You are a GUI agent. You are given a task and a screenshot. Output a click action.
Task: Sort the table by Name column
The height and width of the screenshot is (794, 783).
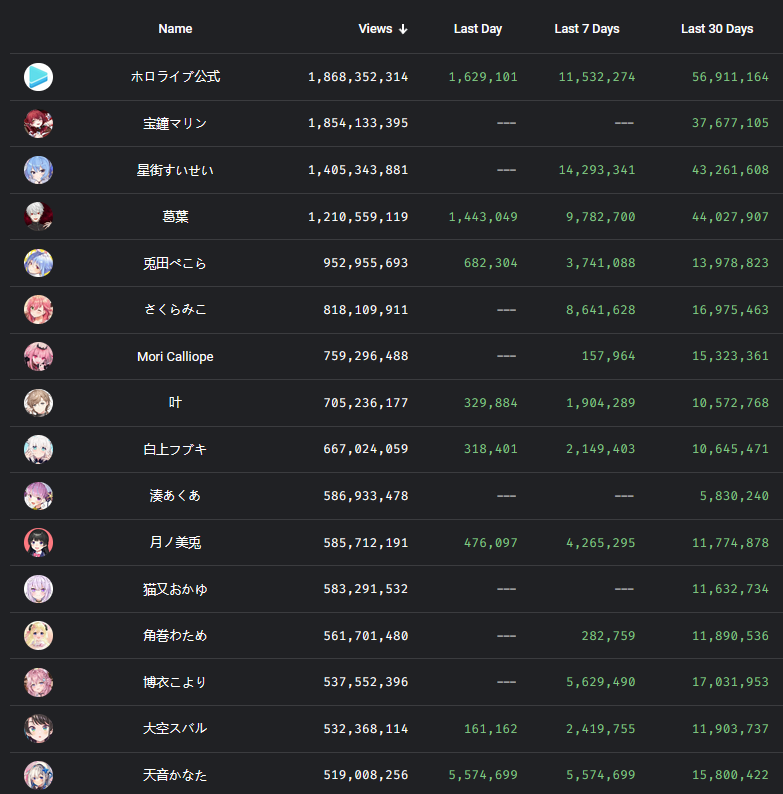175,29
